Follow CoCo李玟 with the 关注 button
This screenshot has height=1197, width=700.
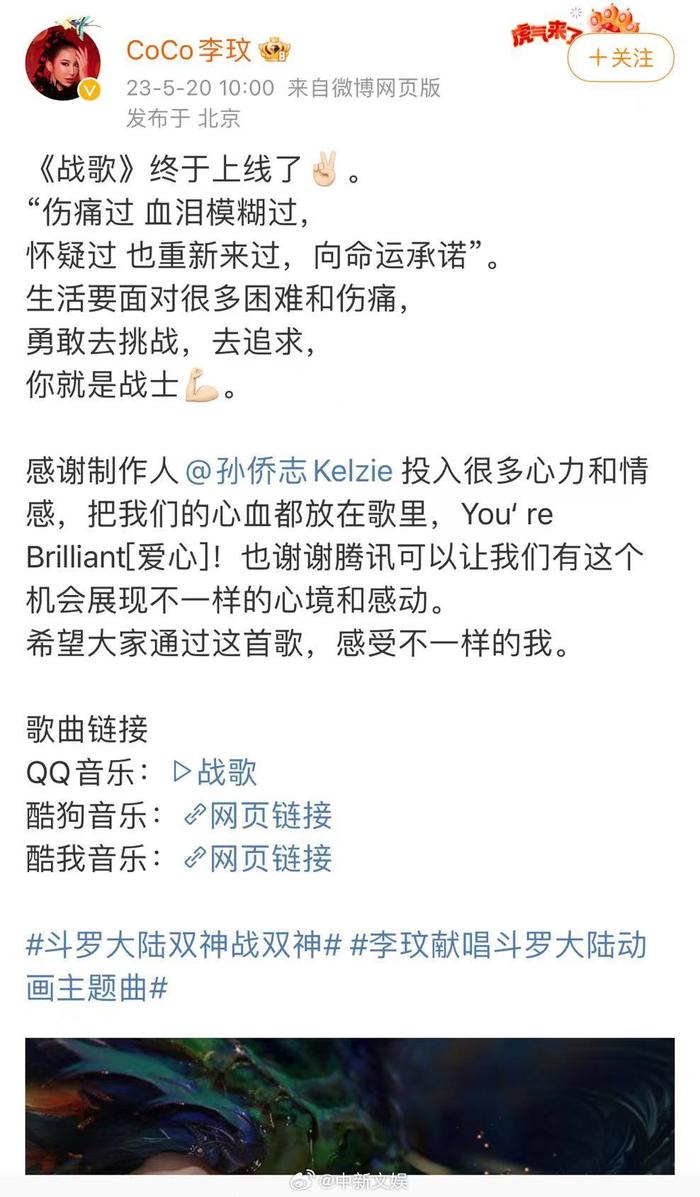(x=620, y=57)
